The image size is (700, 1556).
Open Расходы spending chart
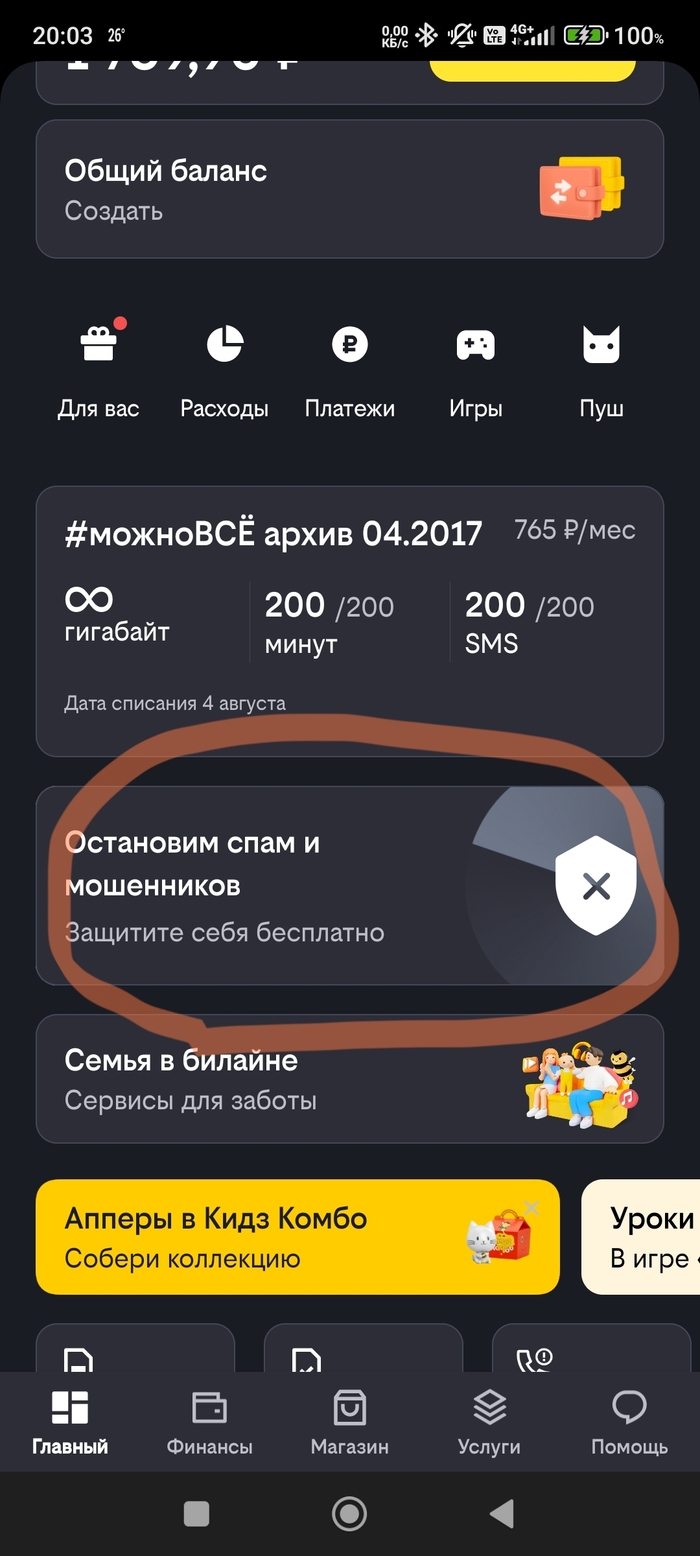pos(224,368)
